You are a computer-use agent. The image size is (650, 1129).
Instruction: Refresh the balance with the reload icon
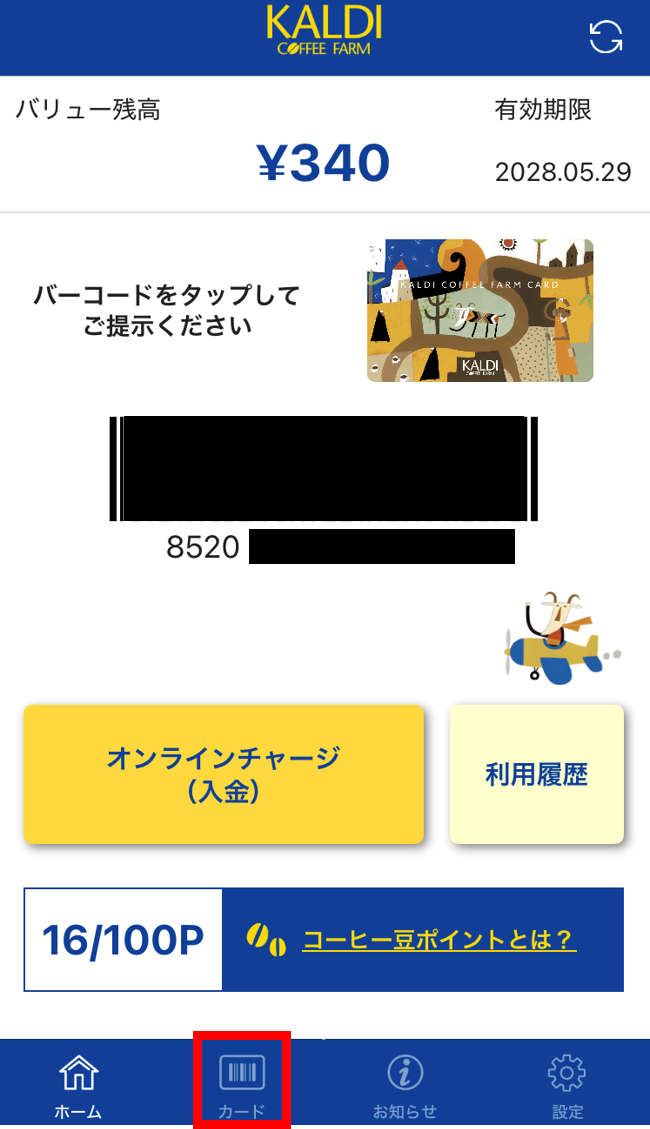(x=605, y=37)
